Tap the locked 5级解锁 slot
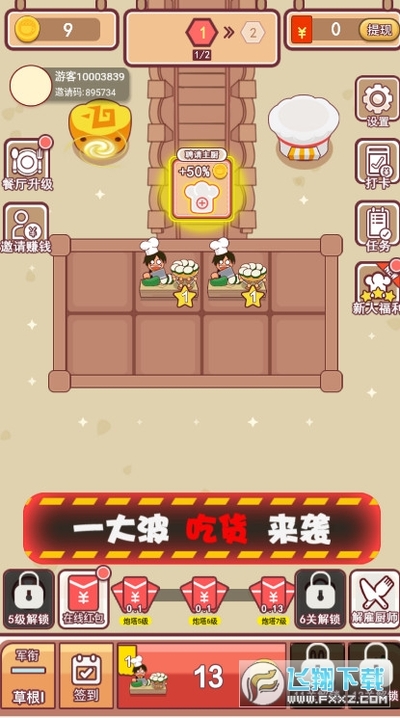The width and height of the screenshot is (400, 718). 28,599
